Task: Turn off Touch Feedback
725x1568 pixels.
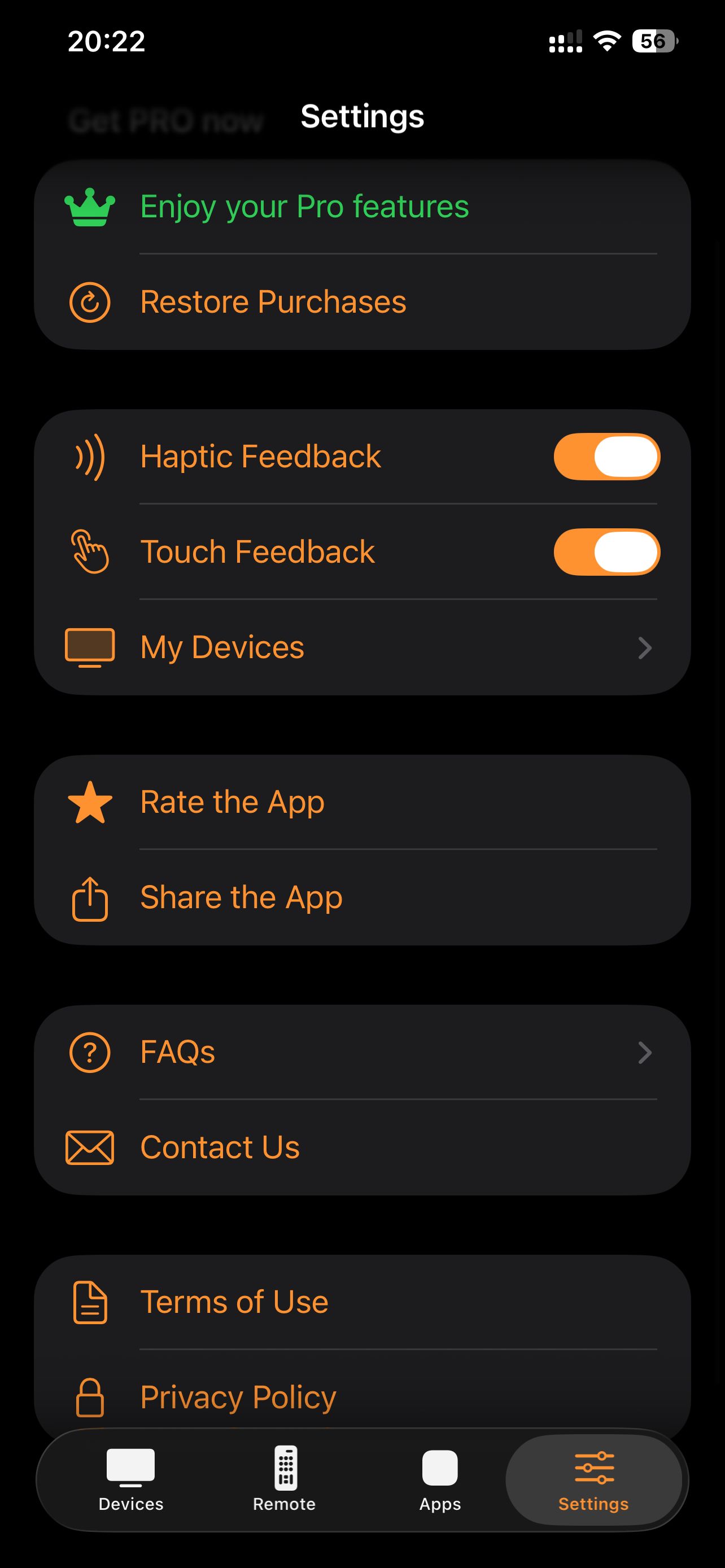Action: coord(606,552)
